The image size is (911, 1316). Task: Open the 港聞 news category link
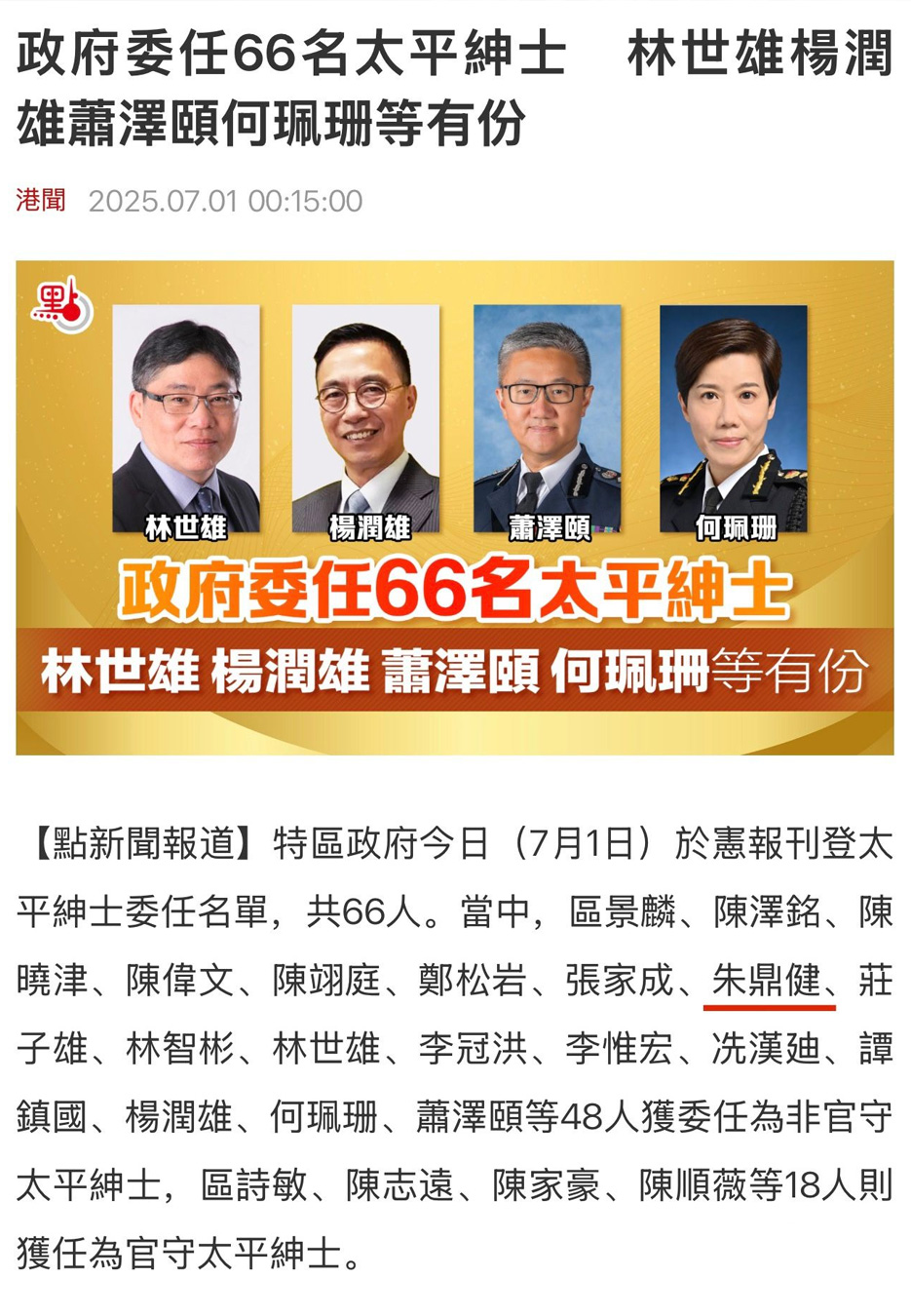point(41,201)
